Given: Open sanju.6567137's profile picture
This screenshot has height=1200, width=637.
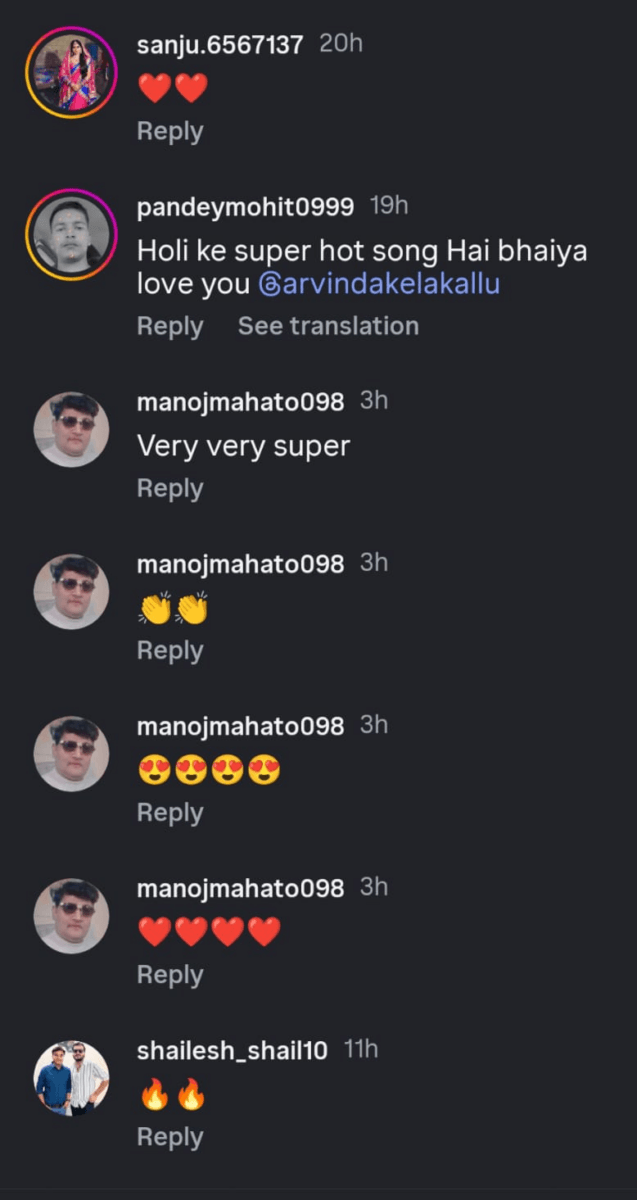Looking at the screenshot, I should click(71, 72).
